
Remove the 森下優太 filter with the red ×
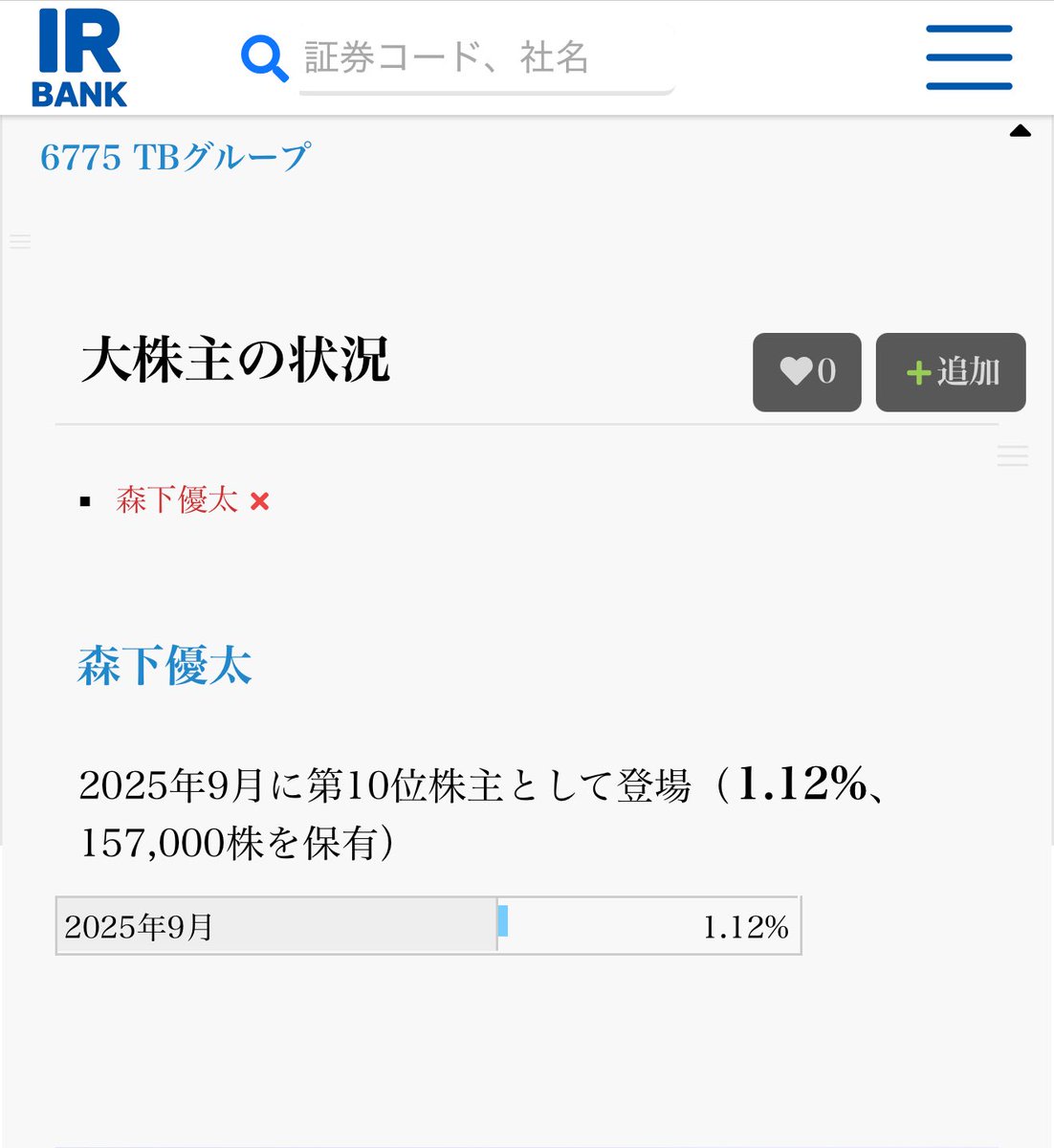pyautogui.click(x=259, y=501)
